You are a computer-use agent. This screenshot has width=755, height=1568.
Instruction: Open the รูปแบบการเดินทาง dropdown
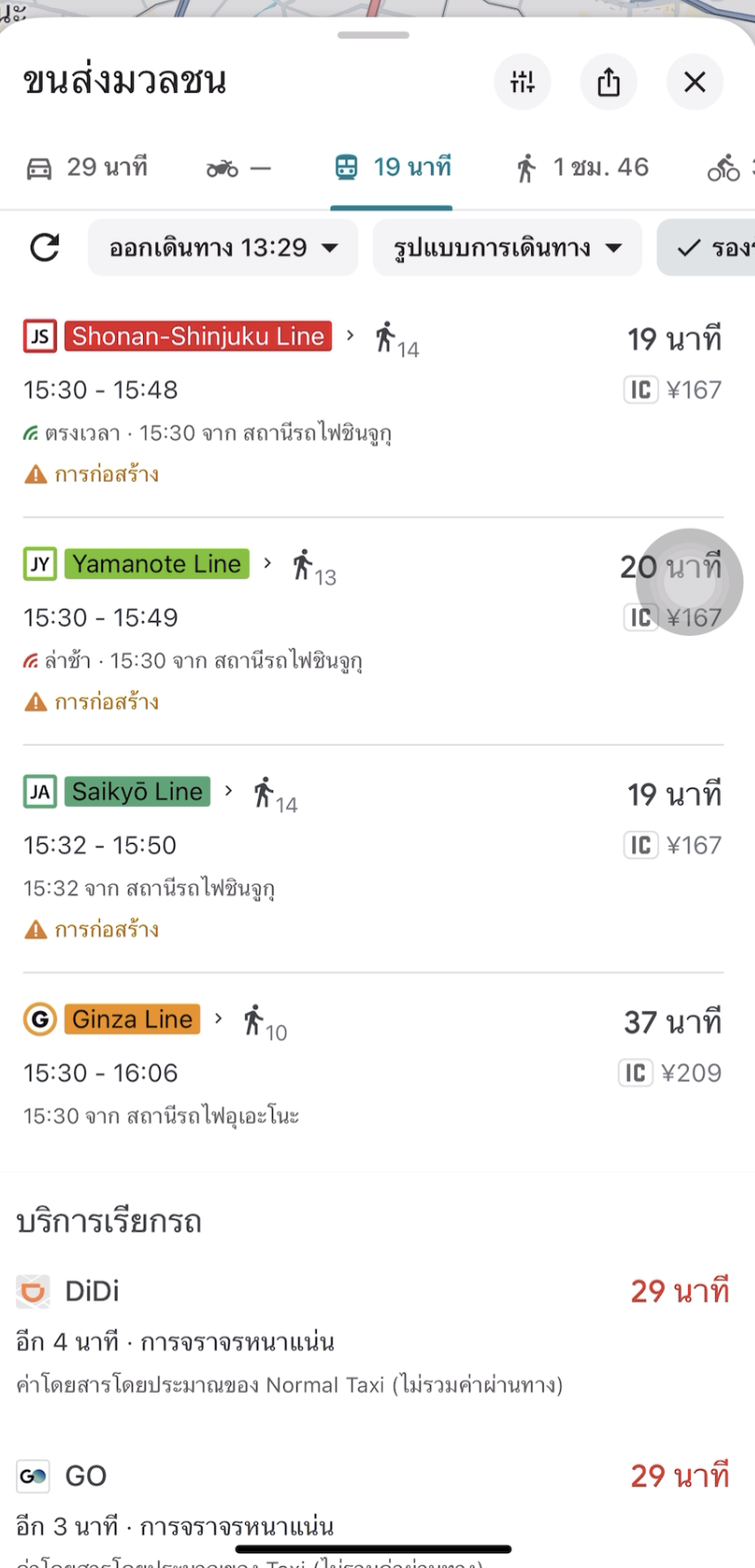507,248
